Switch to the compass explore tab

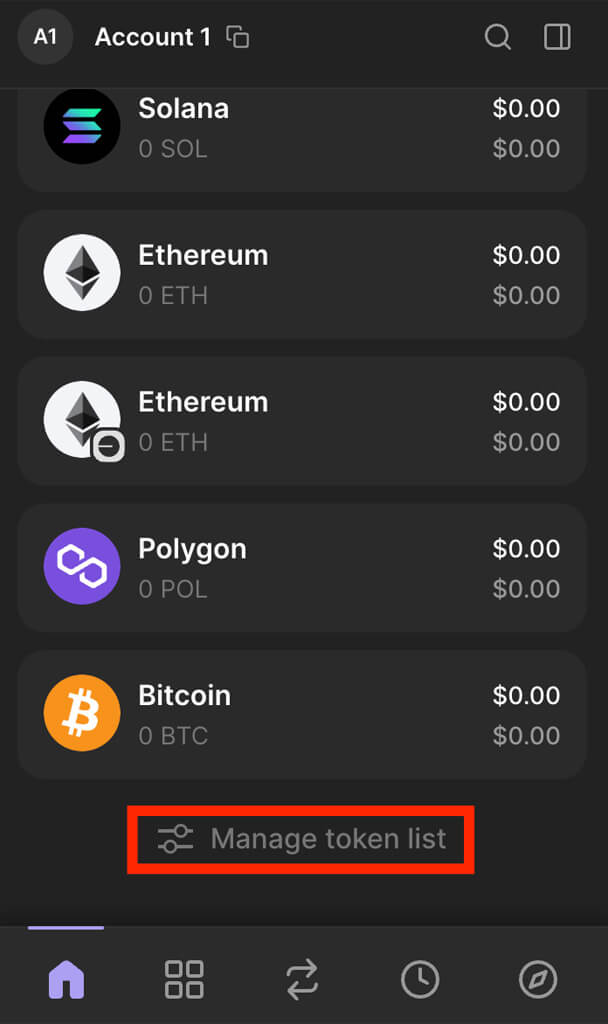coord(538,979)
